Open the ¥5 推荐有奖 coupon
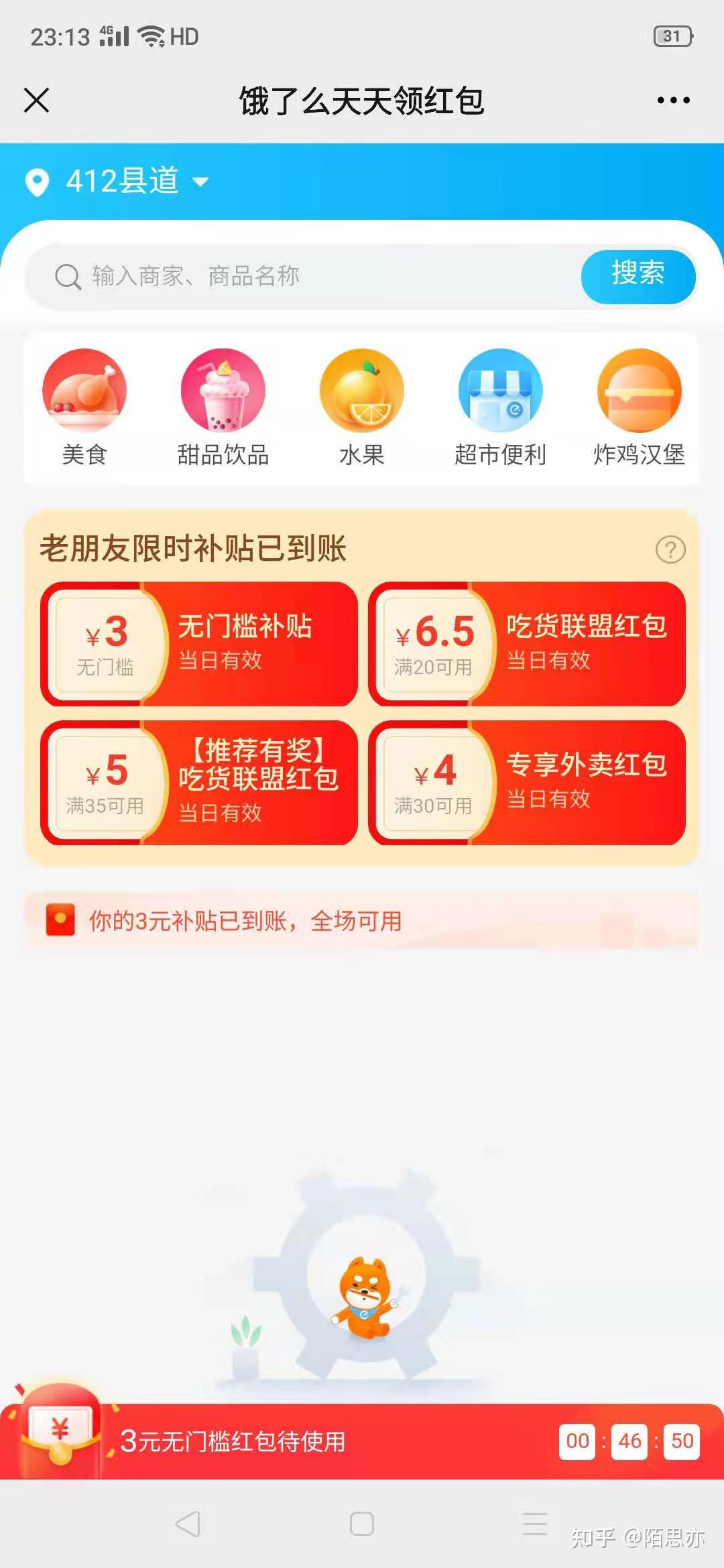 pyautogui.click(x=199, y=783)
